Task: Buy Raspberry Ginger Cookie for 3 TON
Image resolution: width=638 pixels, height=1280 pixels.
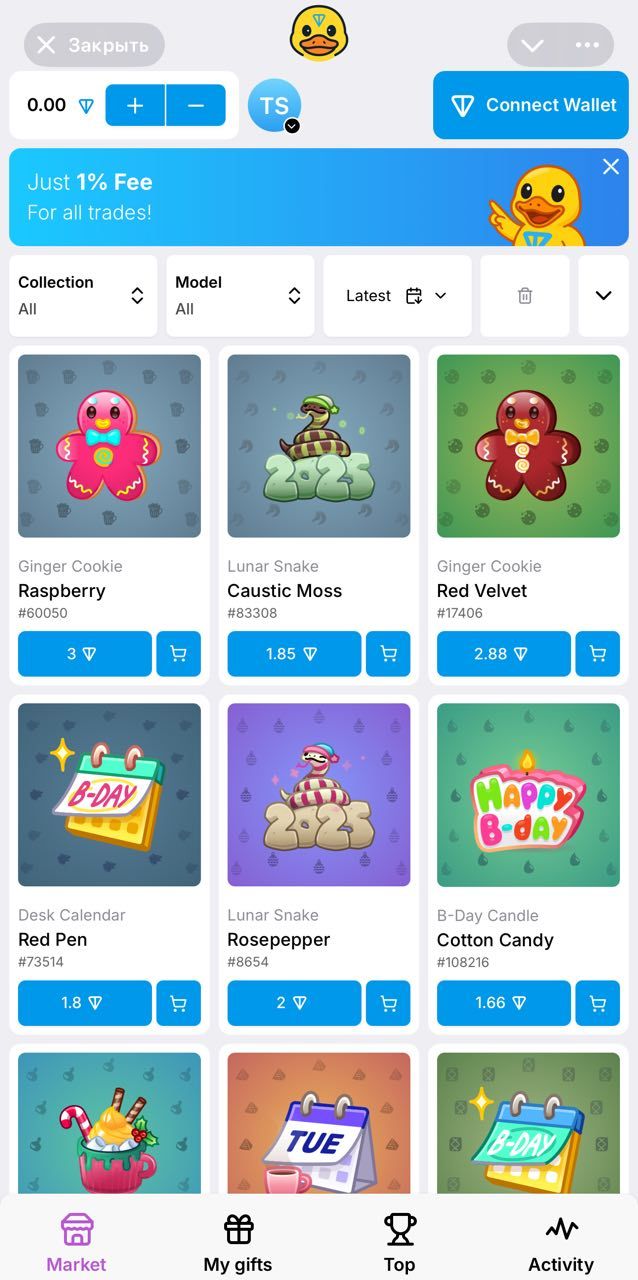Action: (85, 654)
